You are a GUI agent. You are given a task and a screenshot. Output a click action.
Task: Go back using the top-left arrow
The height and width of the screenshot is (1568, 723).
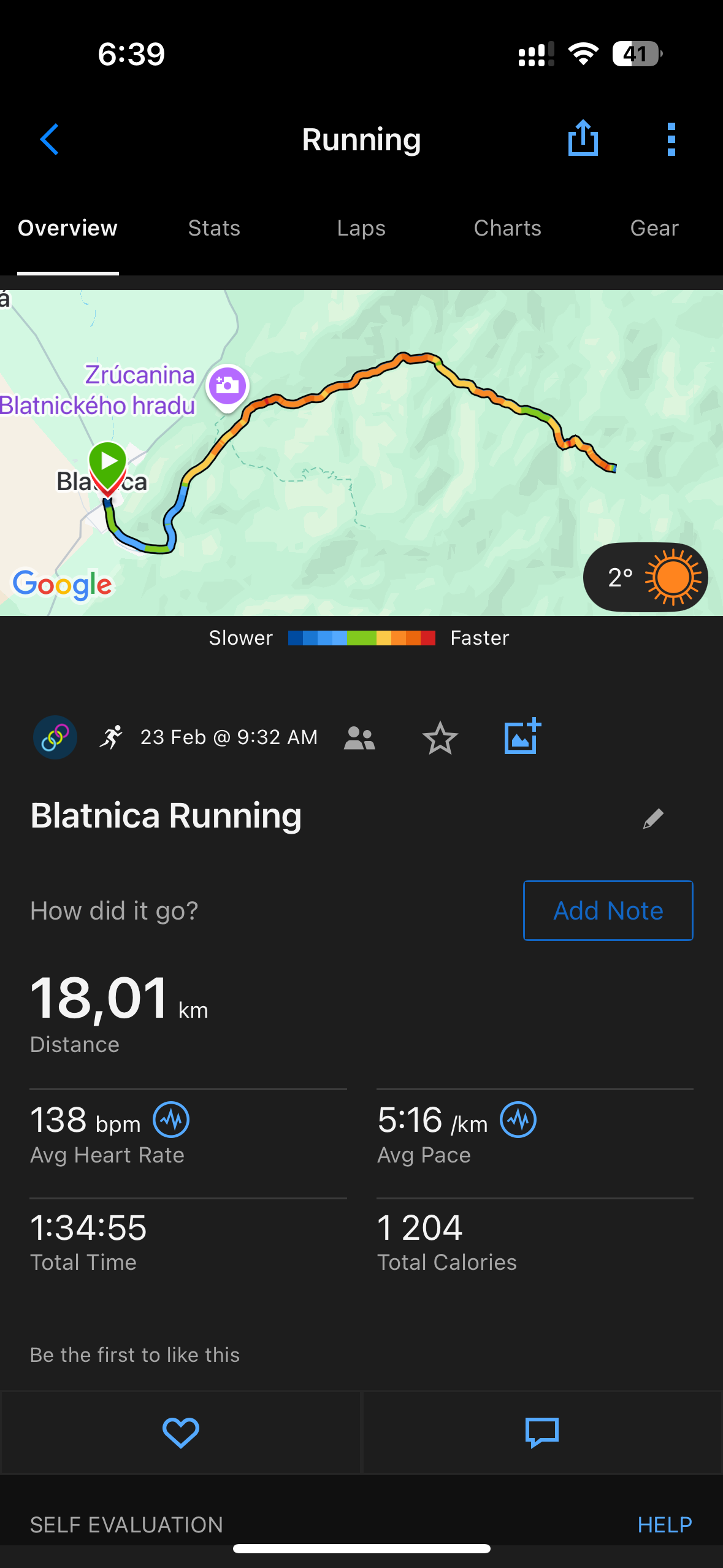pos(49,139)
